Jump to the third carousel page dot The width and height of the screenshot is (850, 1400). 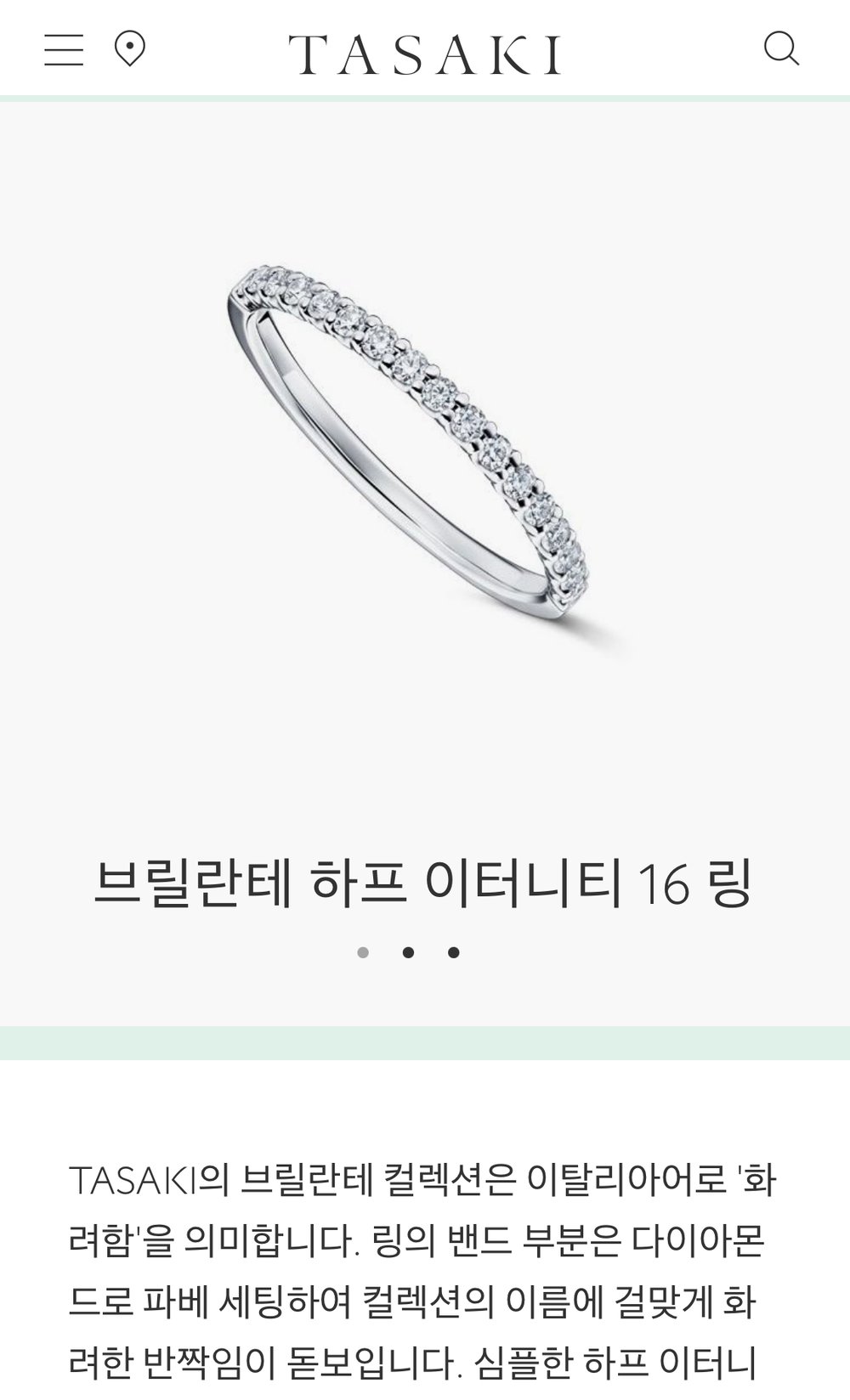click(x=454, y=952)
